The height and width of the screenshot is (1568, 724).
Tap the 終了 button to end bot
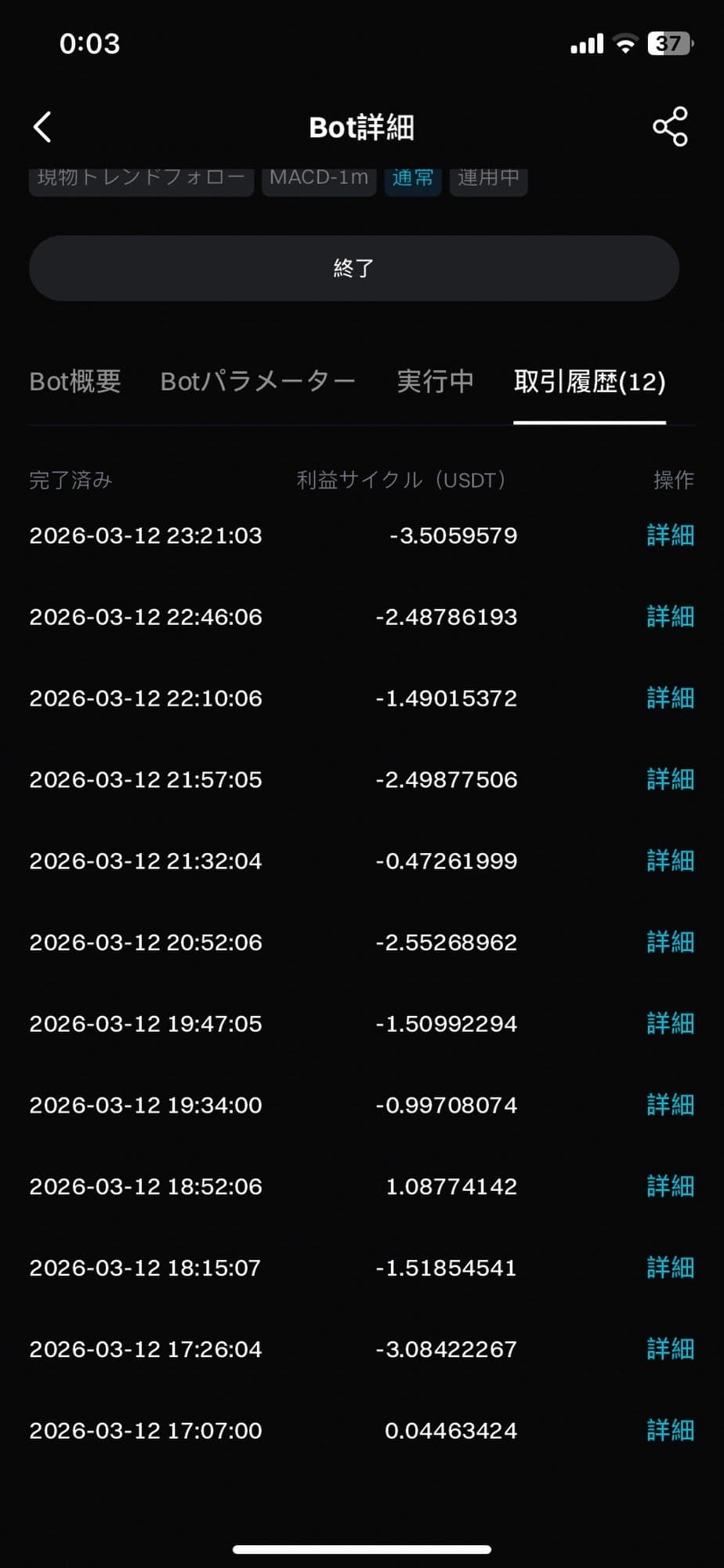coord(353,268)
